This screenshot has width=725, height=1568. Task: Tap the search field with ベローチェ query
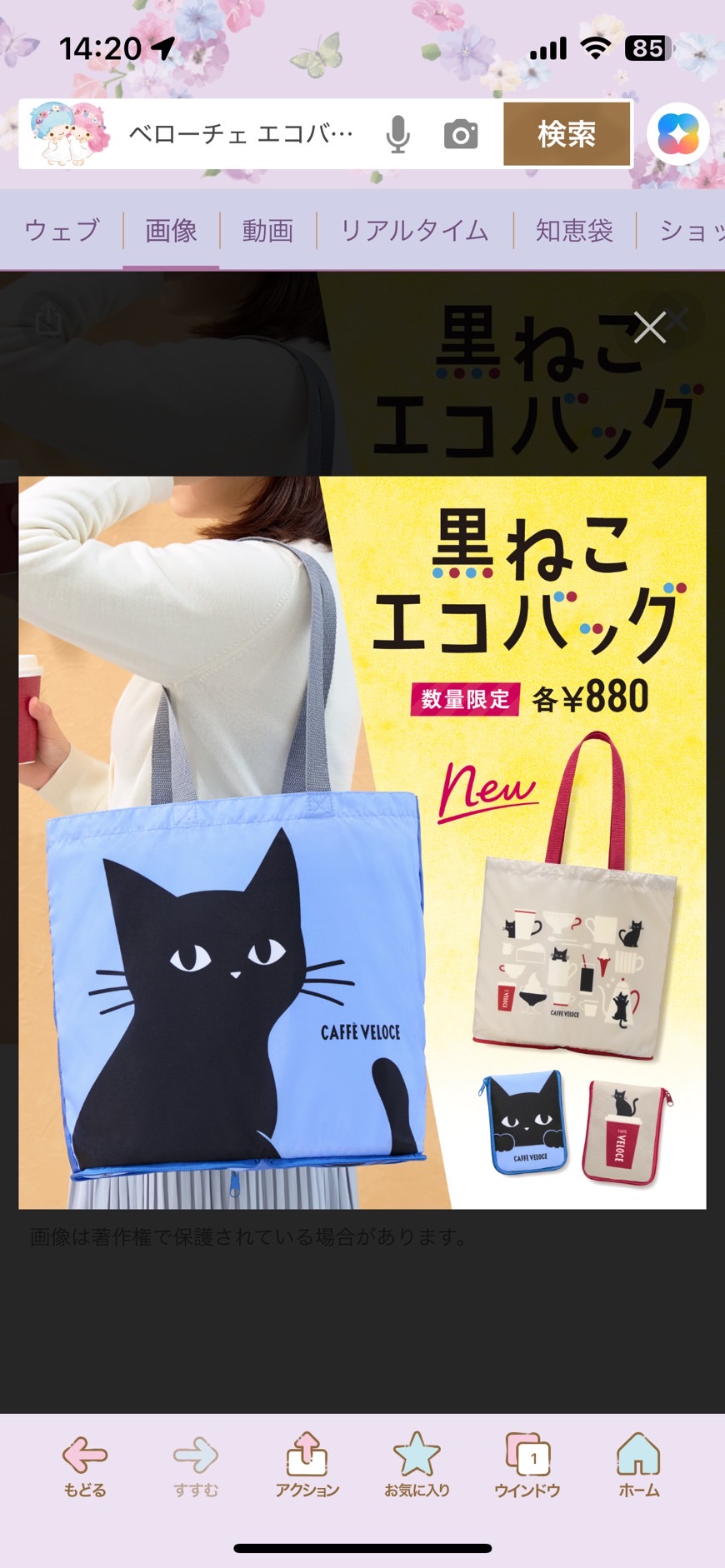point(242,134)
